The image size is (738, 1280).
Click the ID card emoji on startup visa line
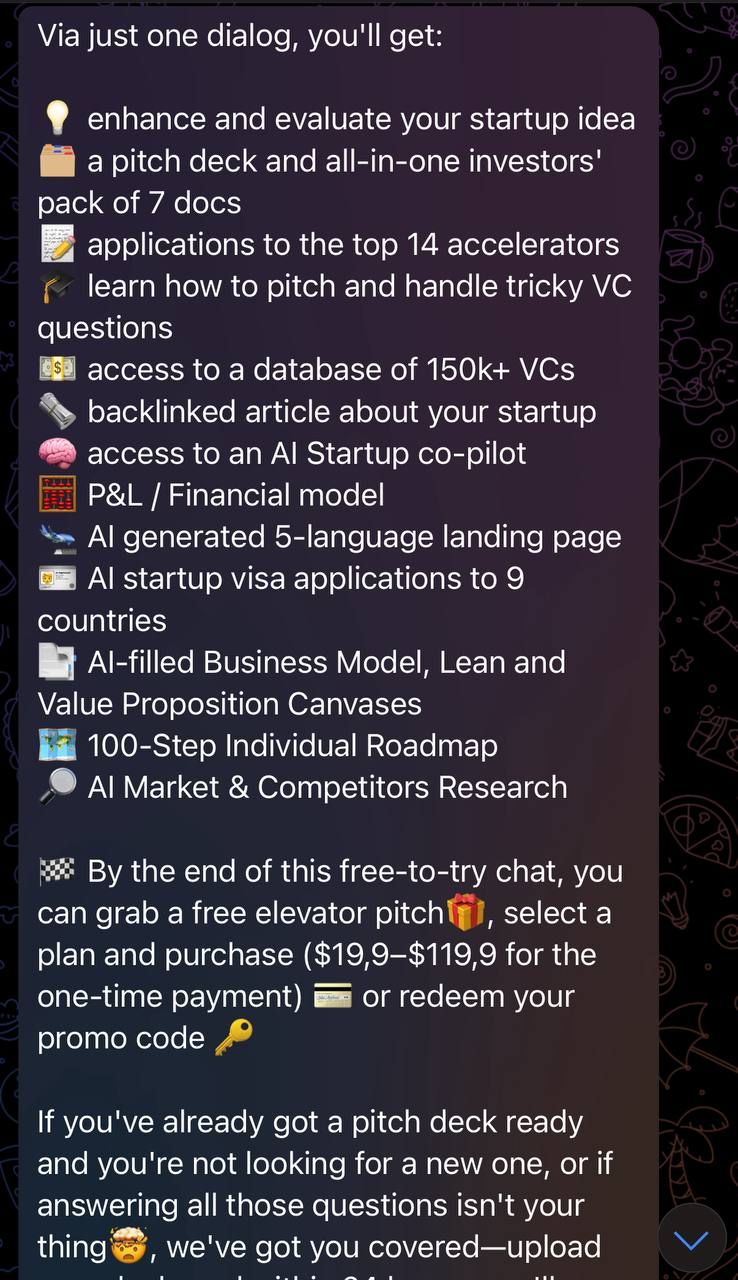pyautogui.click(x=57, y=578)
